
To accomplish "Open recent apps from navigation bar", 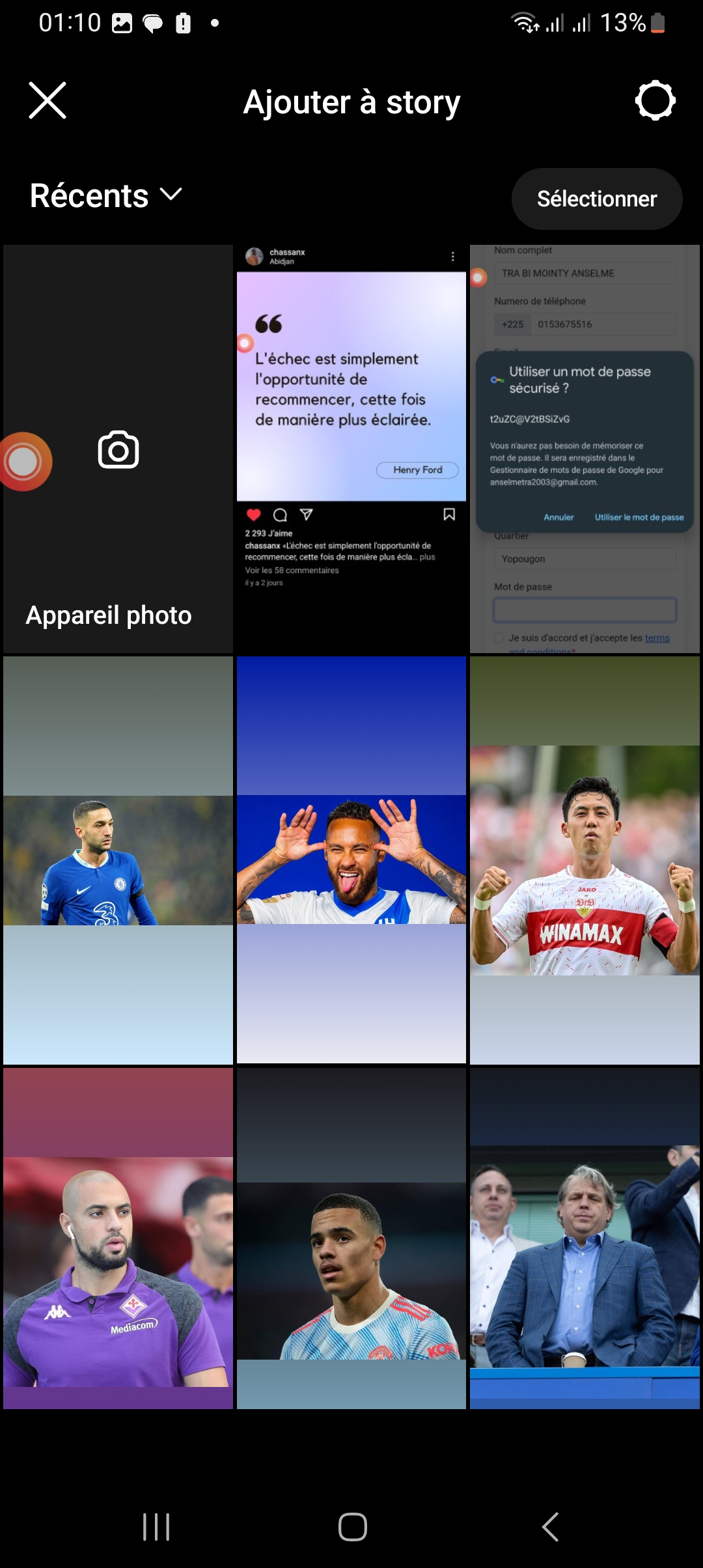I will point(156,1526).
